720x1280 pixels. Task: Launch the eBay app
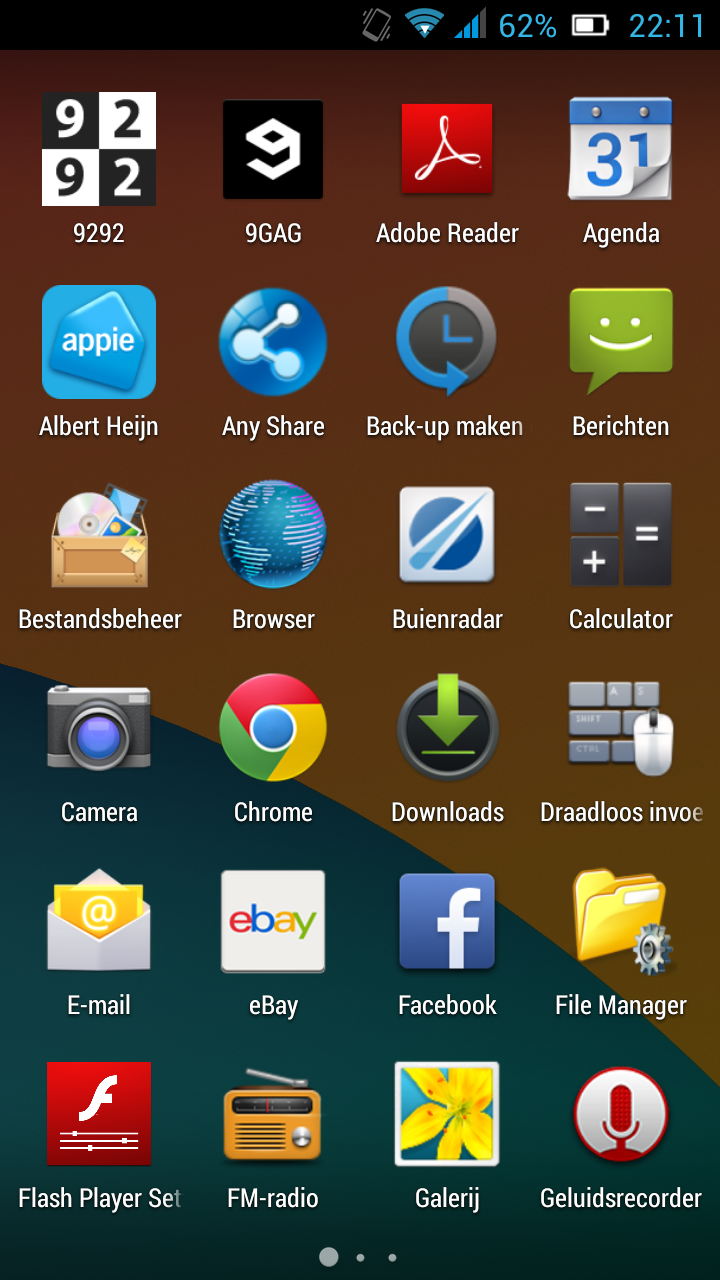click(273, 921)
